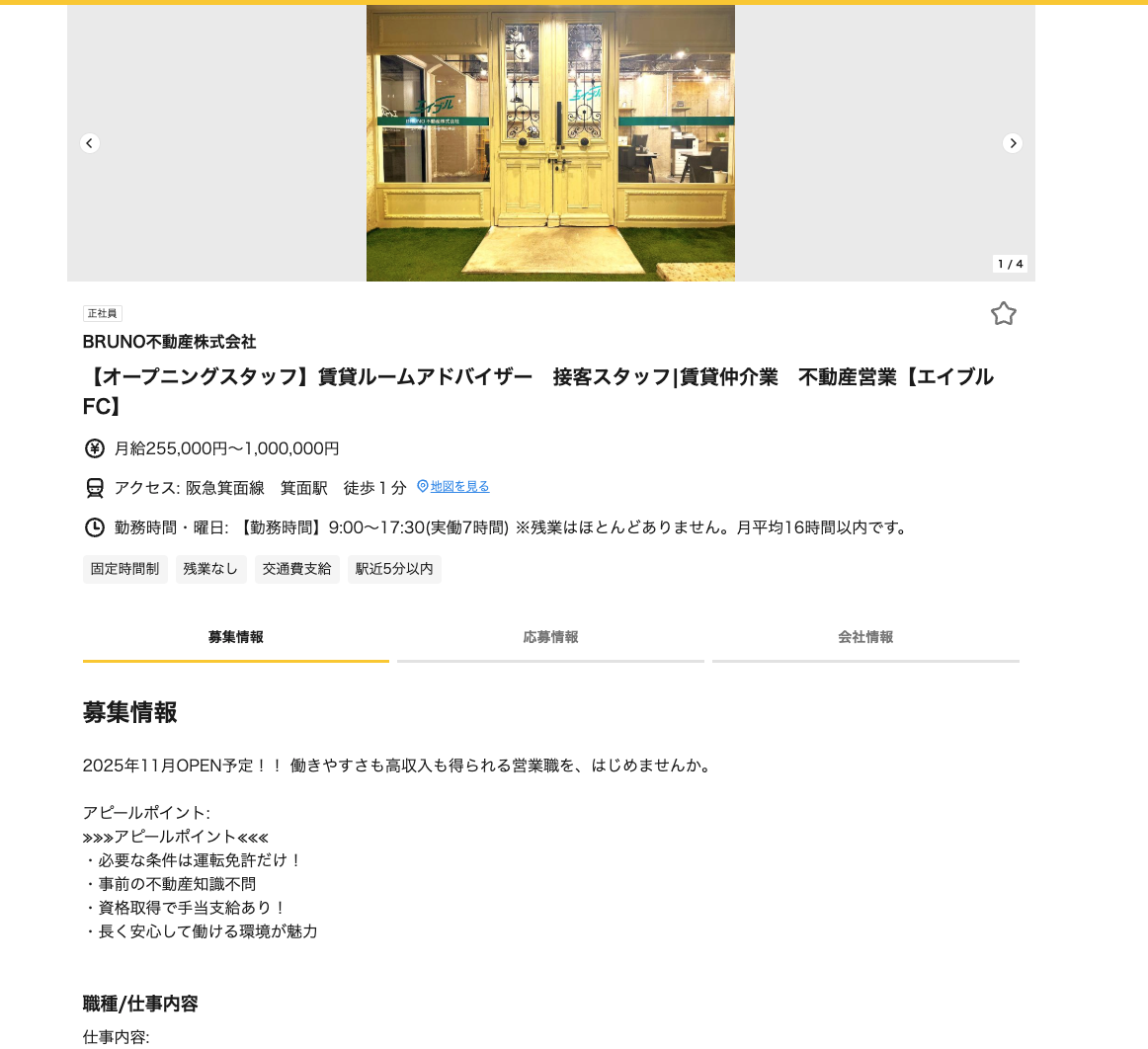Screen dimensions: 1148x1049
Task: Switch to the 会社情報 tab
Action: pos(865,638)
